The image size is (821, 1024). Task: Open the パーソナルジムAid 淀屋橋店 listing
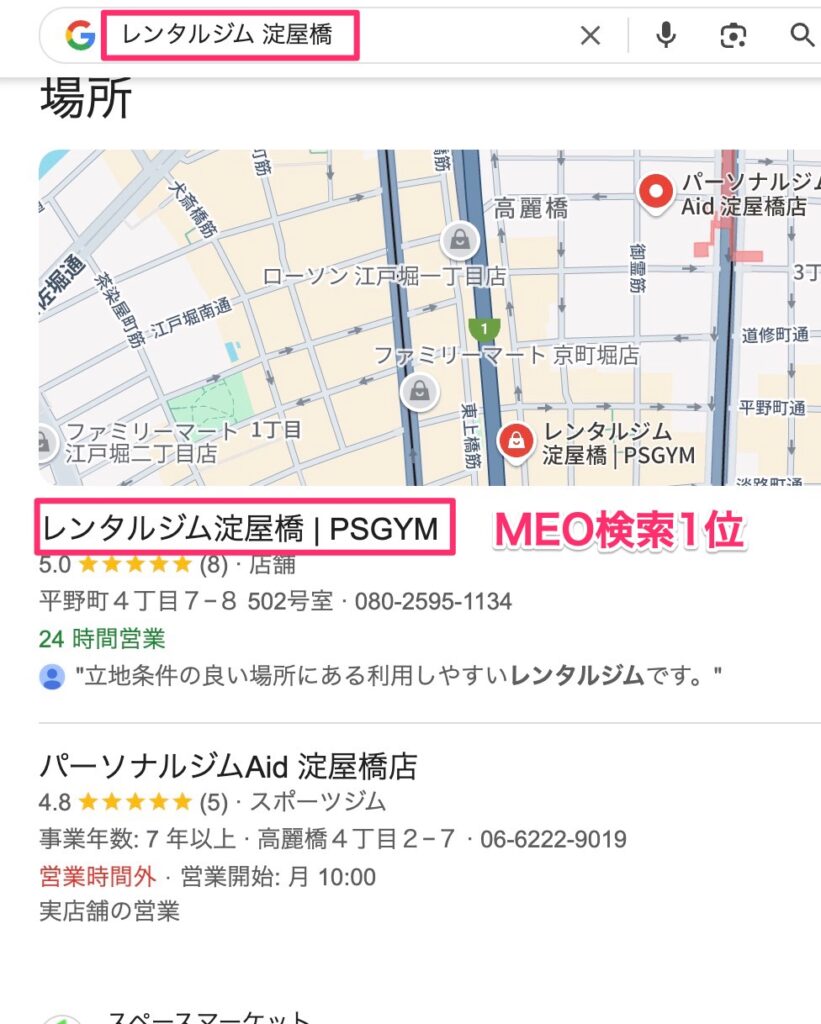[228, 766]
